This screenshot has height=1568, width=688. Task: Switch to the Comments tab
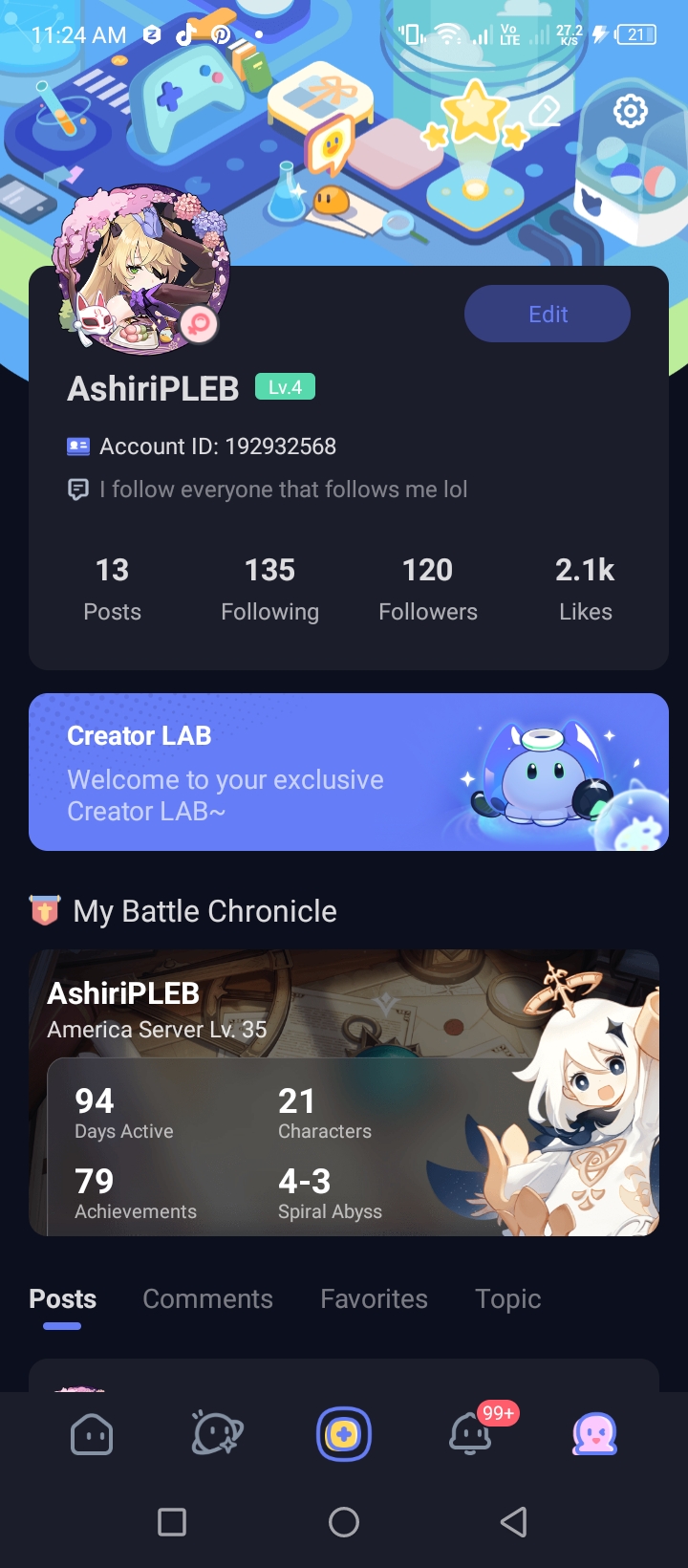pyautogui.click(x=207, y=1298)
